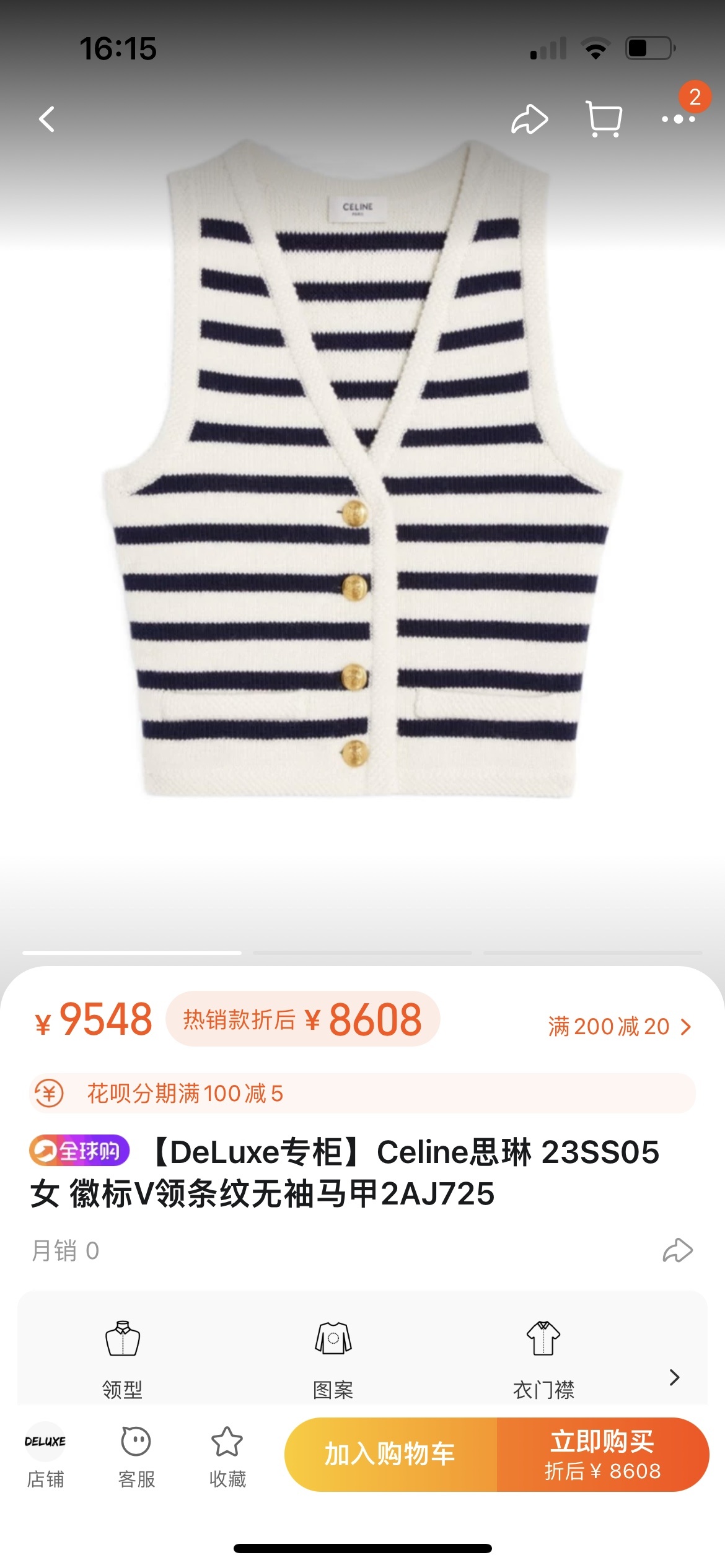The width and height of the screenshot is (725, 1568).
Task: Add item to favorites with 收藏
Action: coord(227,1455)
